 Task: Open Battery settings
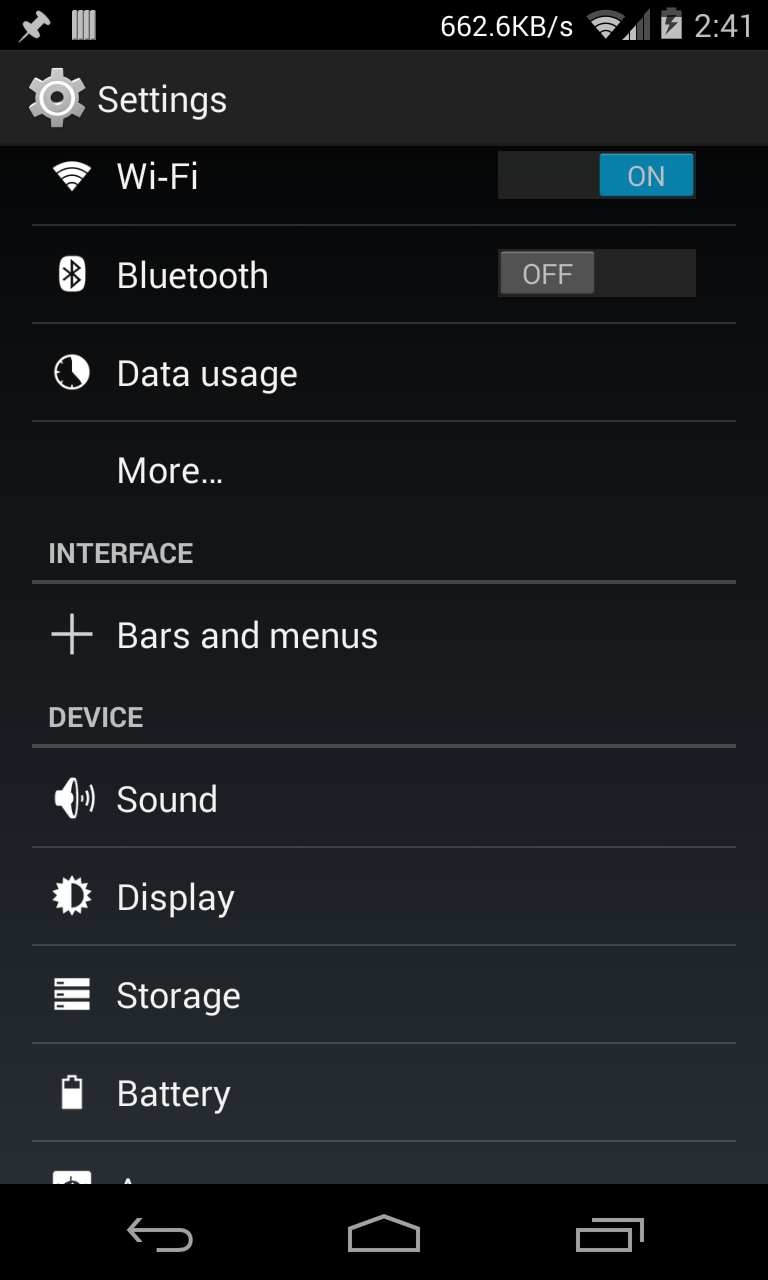(384, 1093)
